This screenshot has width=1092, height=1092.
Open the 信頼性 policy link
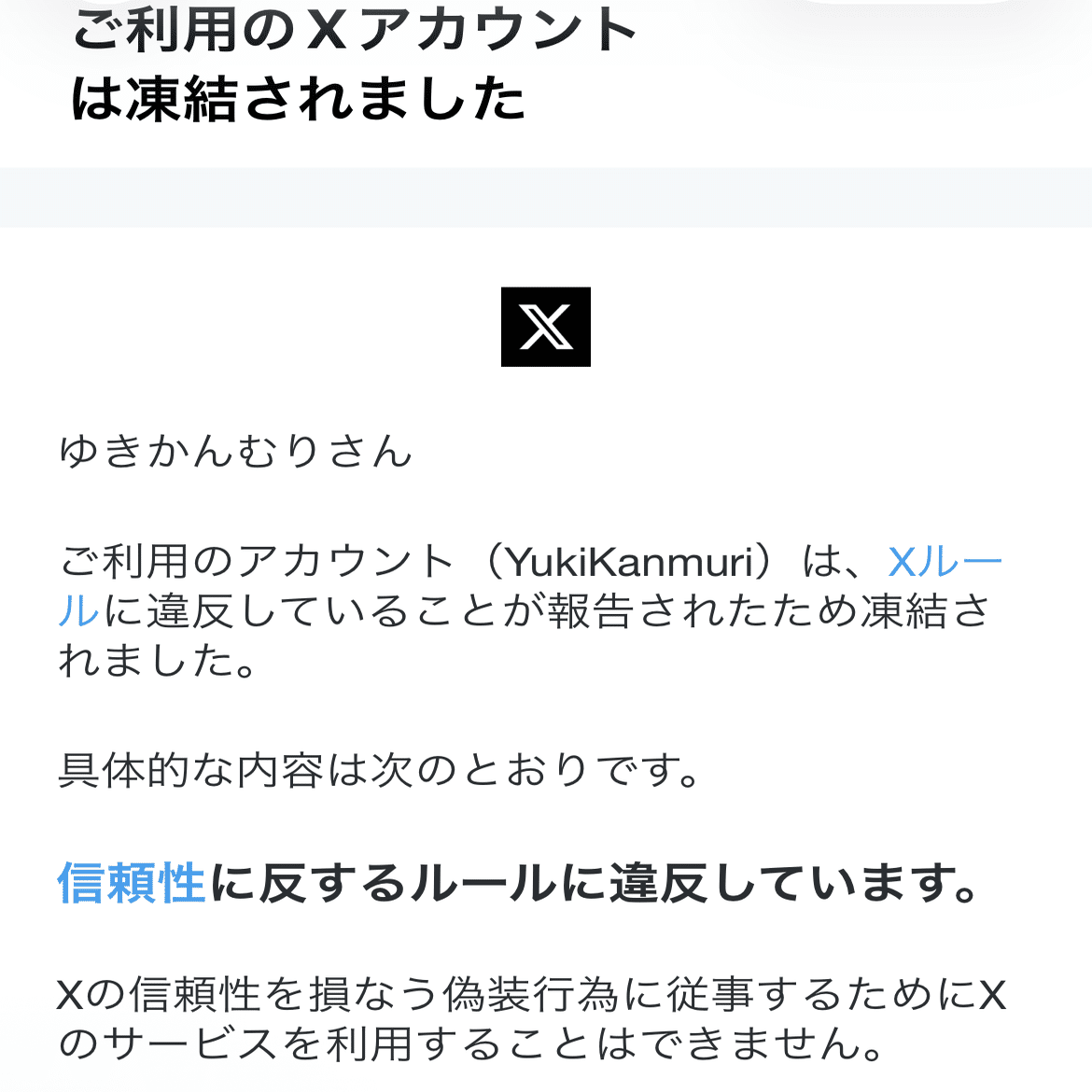[x=132, y=882]
